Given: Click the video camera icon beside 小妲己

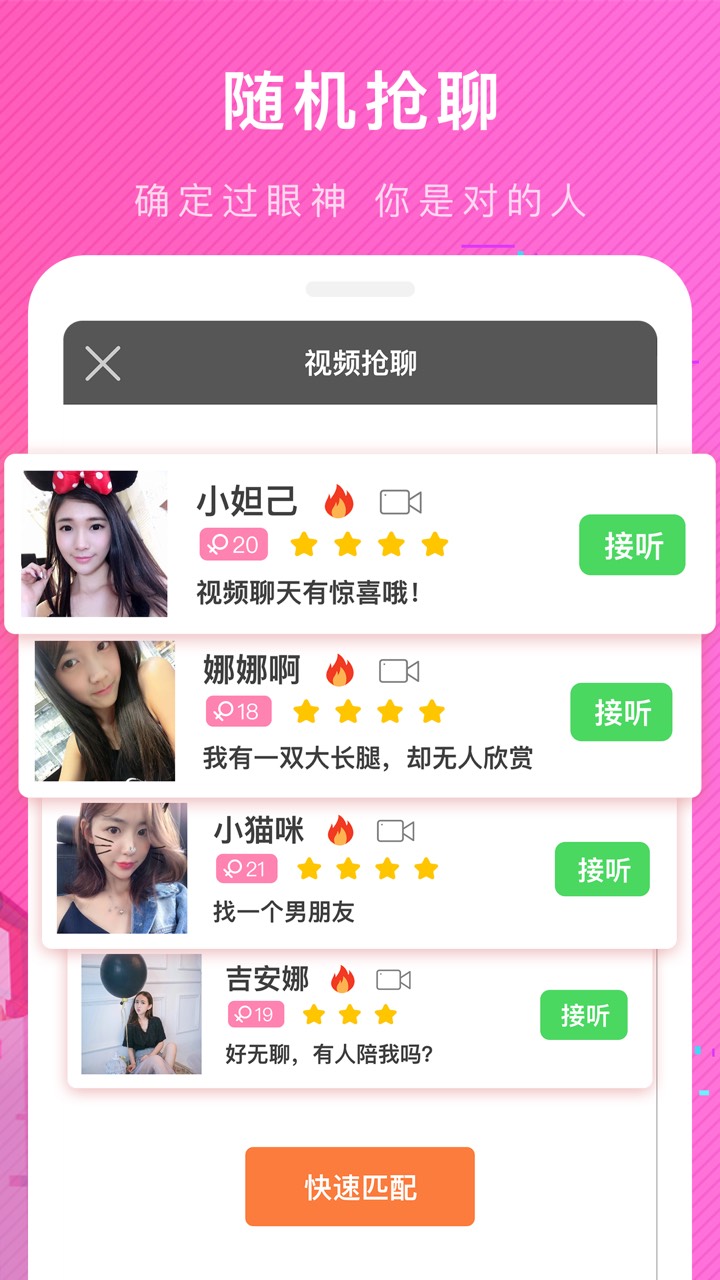Looking at the screenshot, I should 399,500.
